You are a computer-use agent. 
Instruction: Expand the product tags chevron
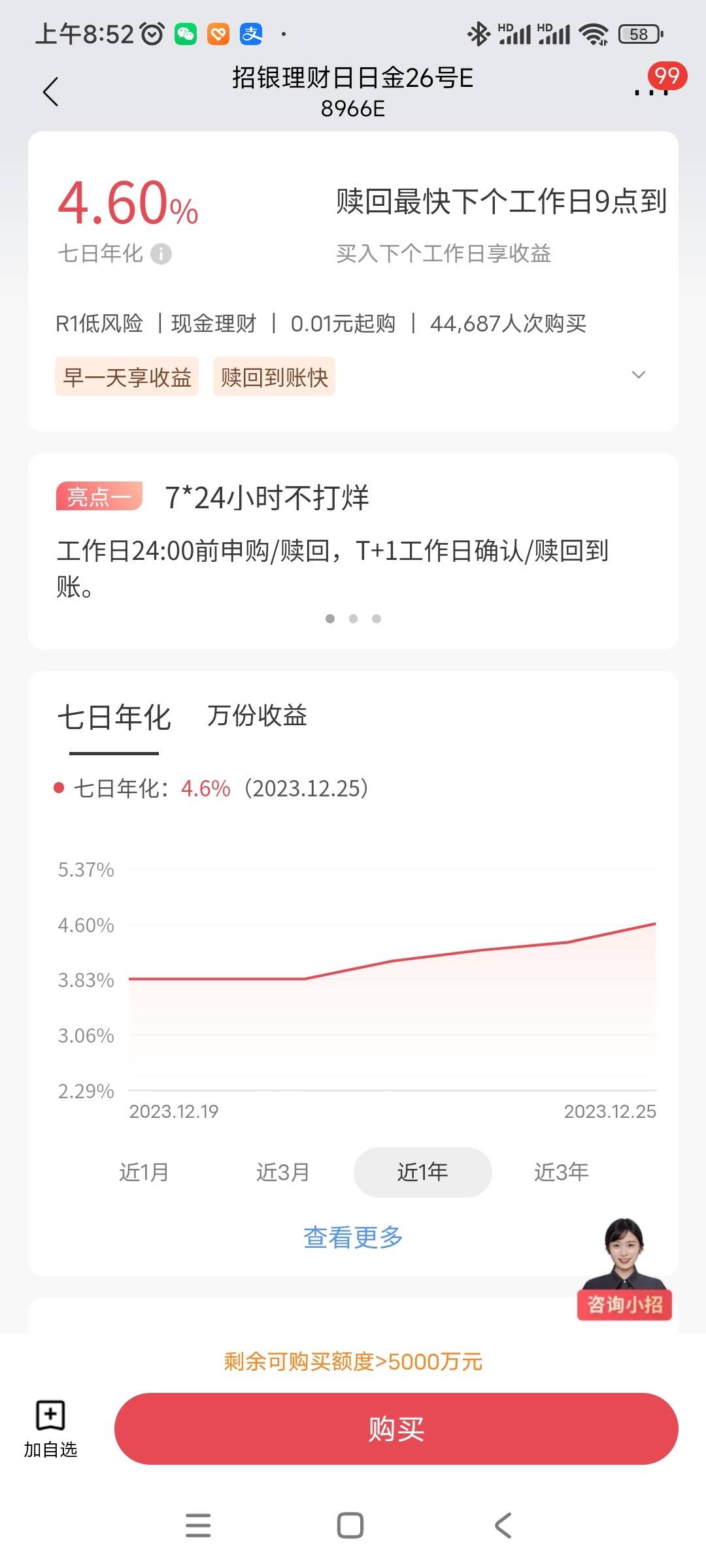coord(639,375)
